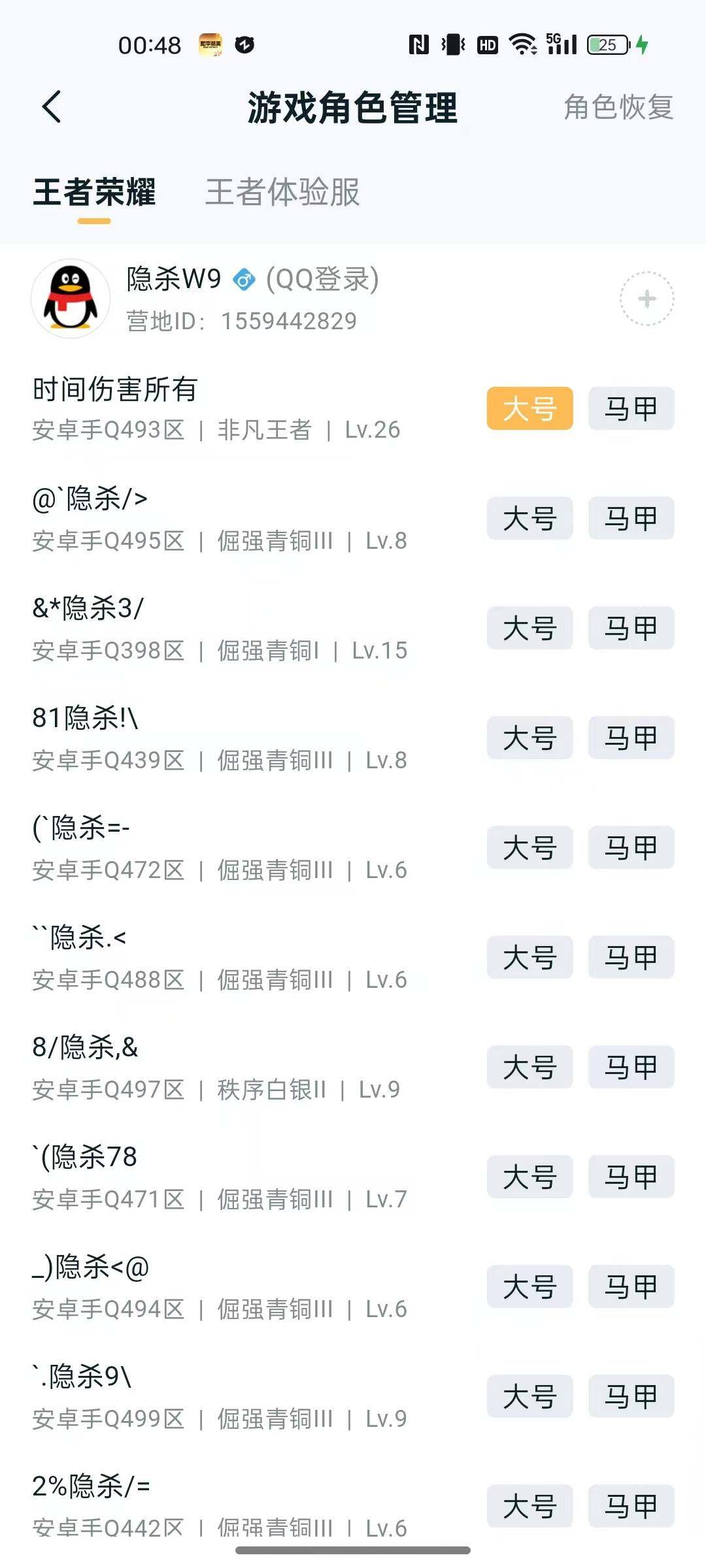Image resolution: width=706 pixels, height=1568 pixels.
Task: Tap 马甲 for role `(隐杀78
Action: coord(630,1177)
